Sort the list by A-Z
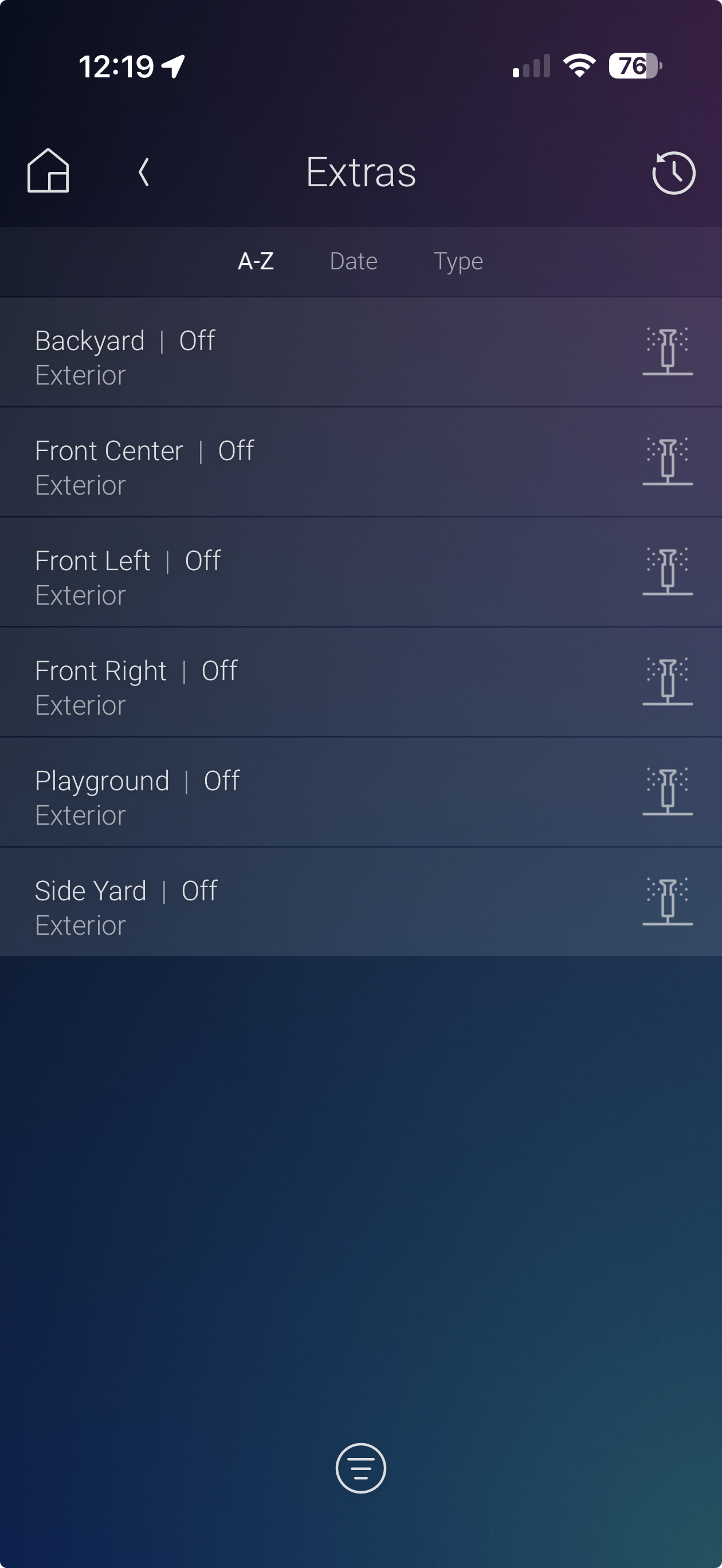Screen dimensions: 722x1568 point(256,261)
